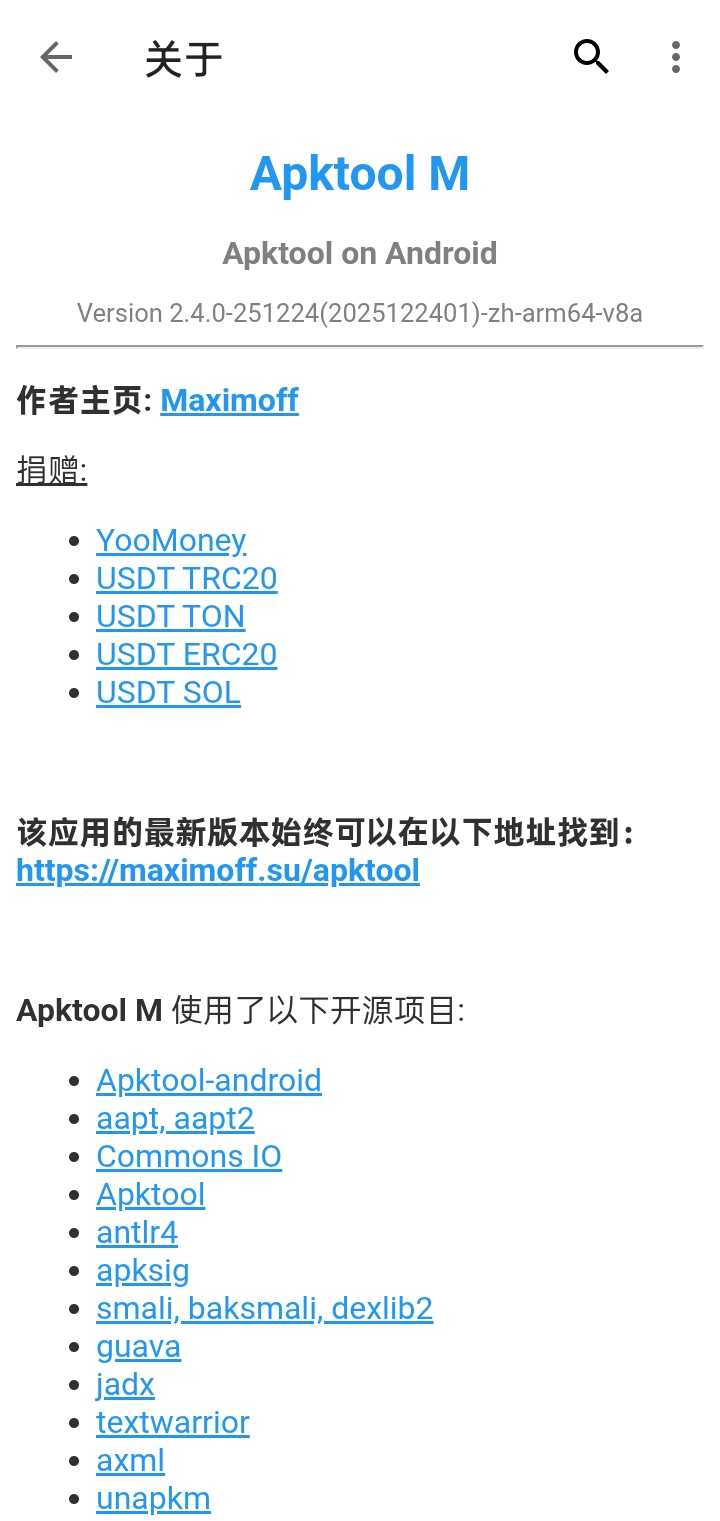View the aapt, aapt2 project link
This screenshot has width=720, height=1521.
pos(175,1119)
